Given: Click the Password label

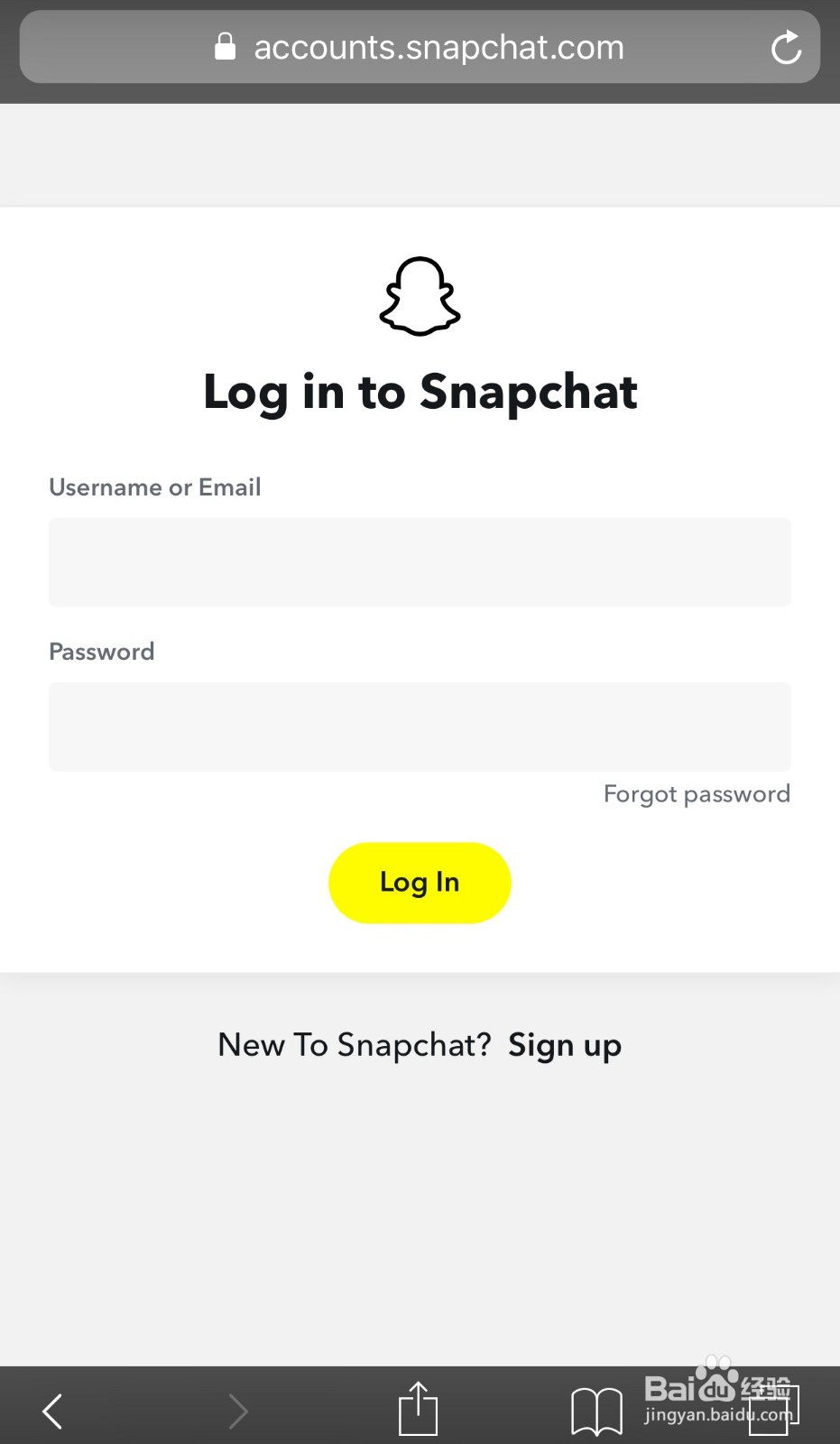Looking at the screenshot, I should pos(101,652).
